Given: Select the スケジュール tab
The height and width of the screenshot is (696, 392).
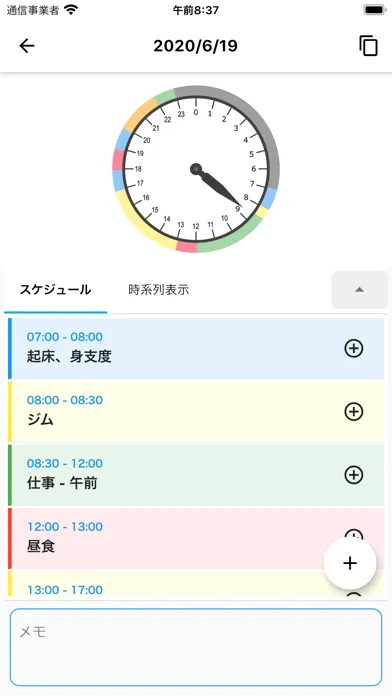Looking at the screenshot, I should 55,290.
